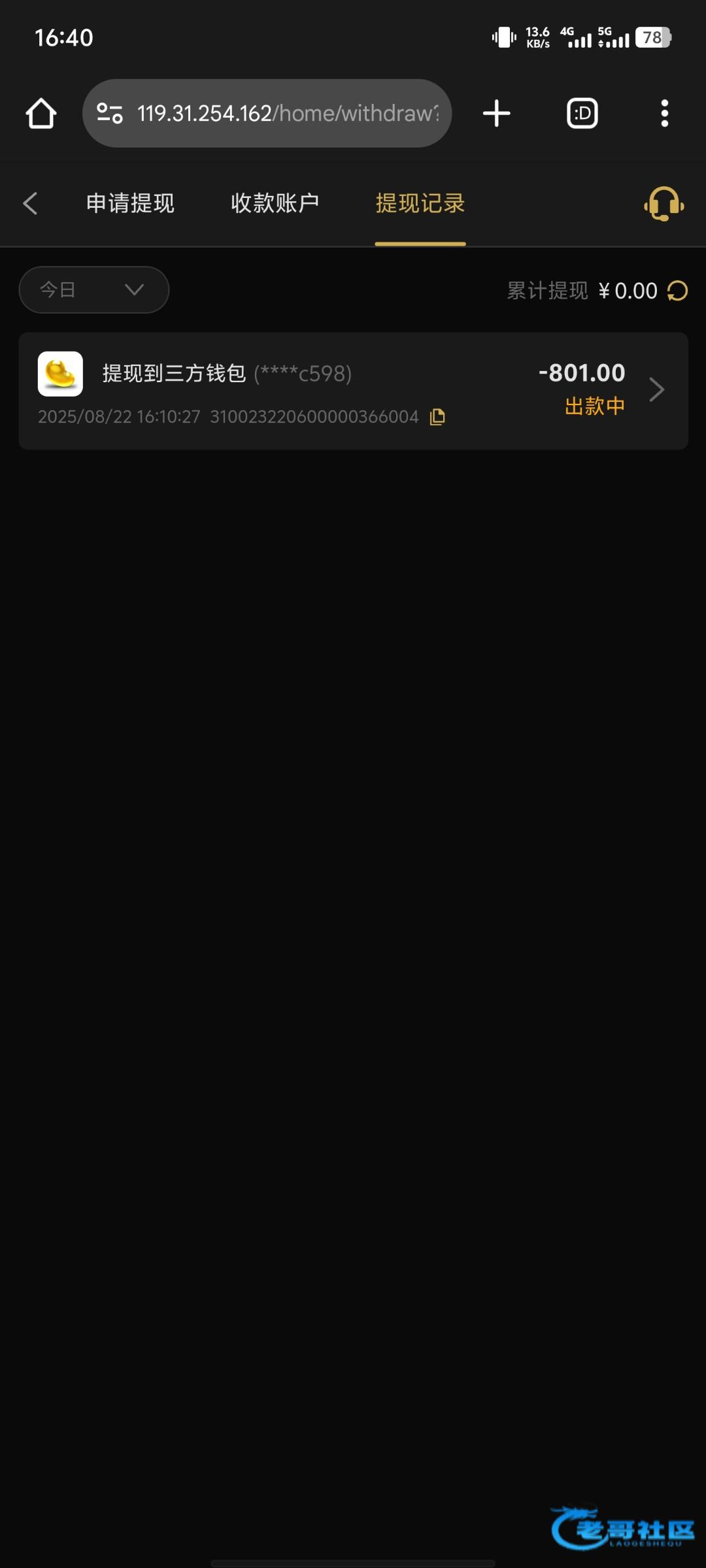This screenshot has width=706, height=1568.
Task: Select the 提现记录 tab
Action: pos(420,203)
